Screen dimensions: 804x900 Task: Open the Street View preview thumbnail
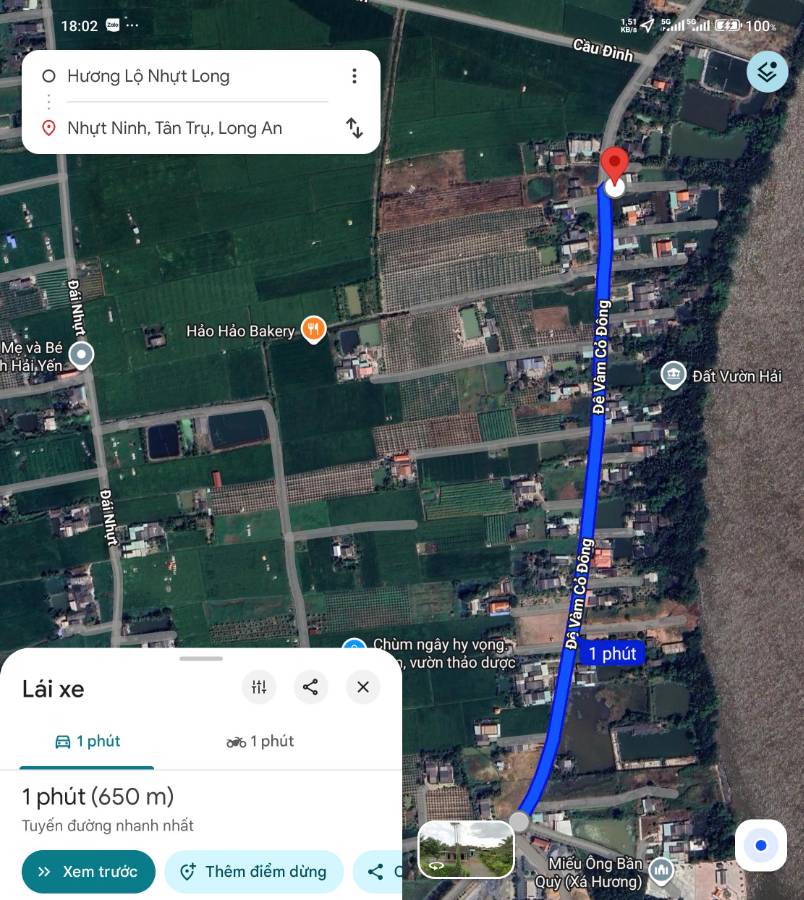(x=465, y=851)
